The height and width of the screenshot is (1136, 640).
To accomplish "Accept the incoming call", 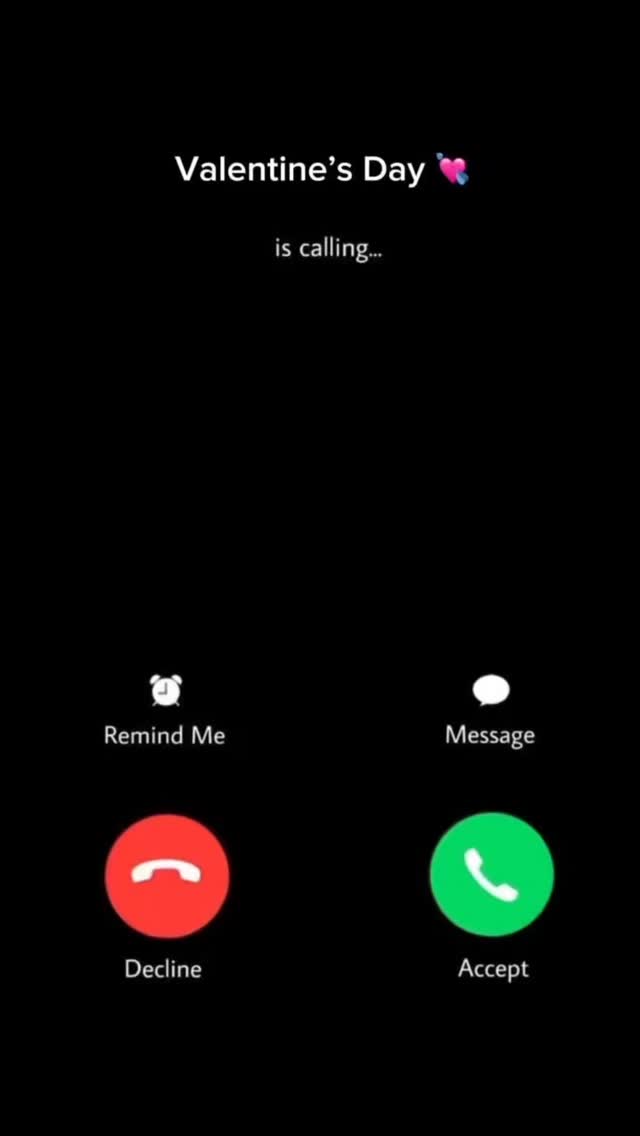I will point(491,874).
